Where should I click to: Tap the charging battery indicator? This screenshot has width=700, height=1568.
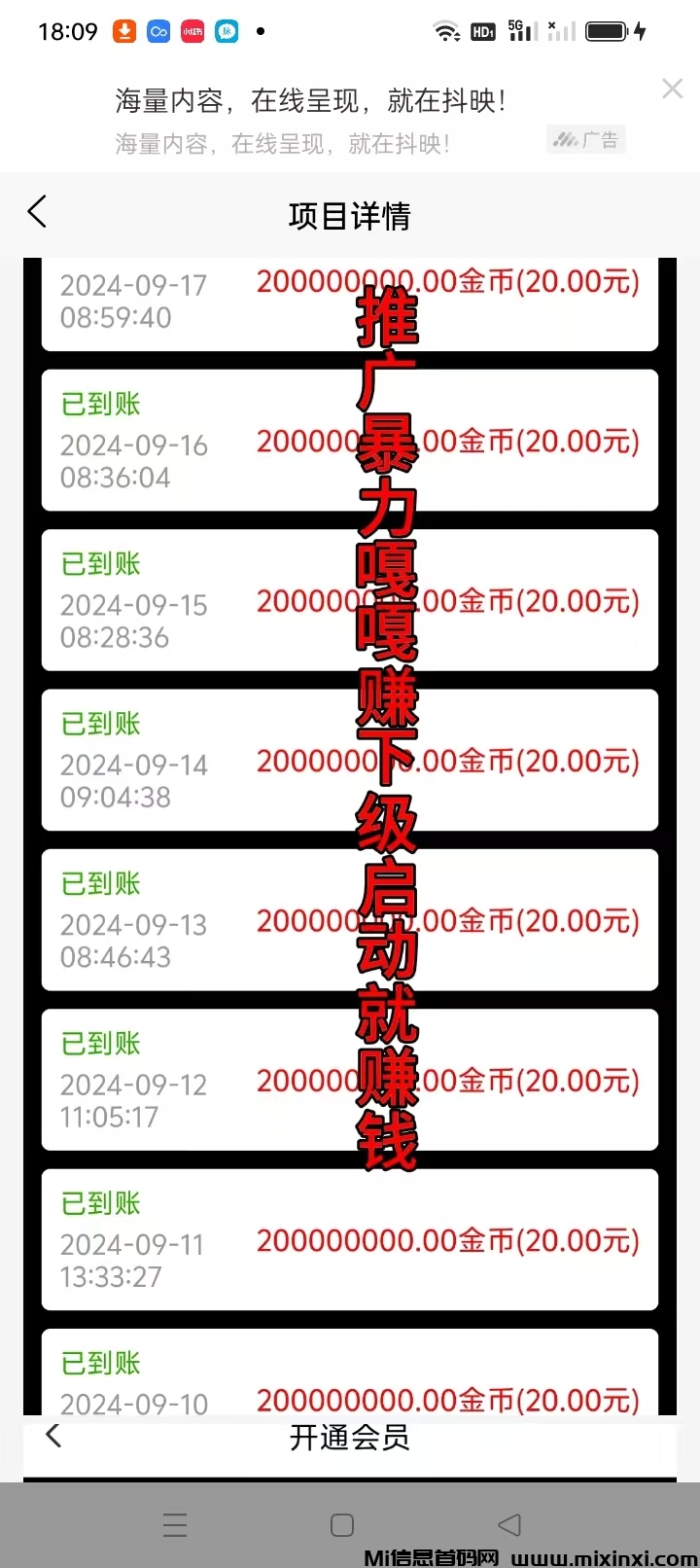click(x=608, y=30)
